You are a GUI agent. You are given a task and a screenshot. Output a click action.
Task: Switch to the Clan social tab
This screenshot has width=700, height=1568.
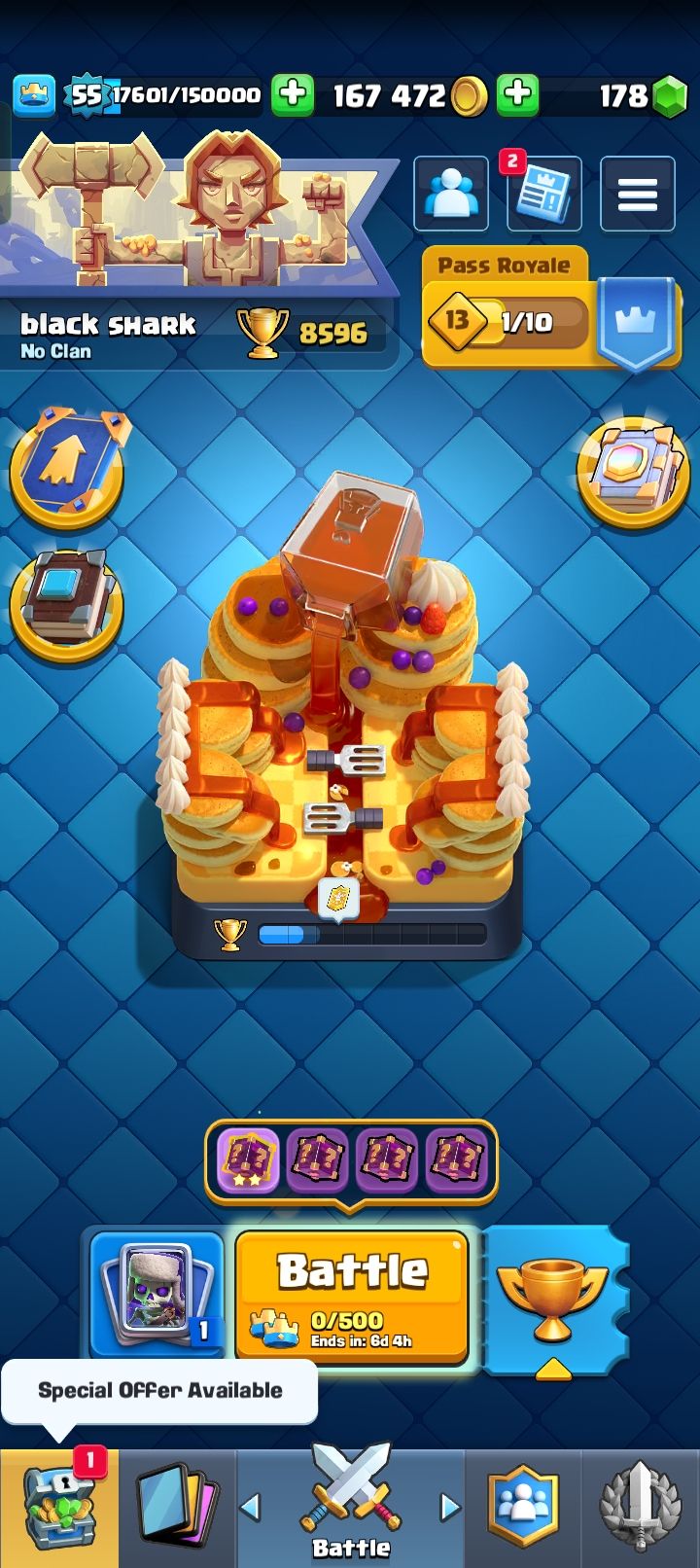pos(524,1508)
